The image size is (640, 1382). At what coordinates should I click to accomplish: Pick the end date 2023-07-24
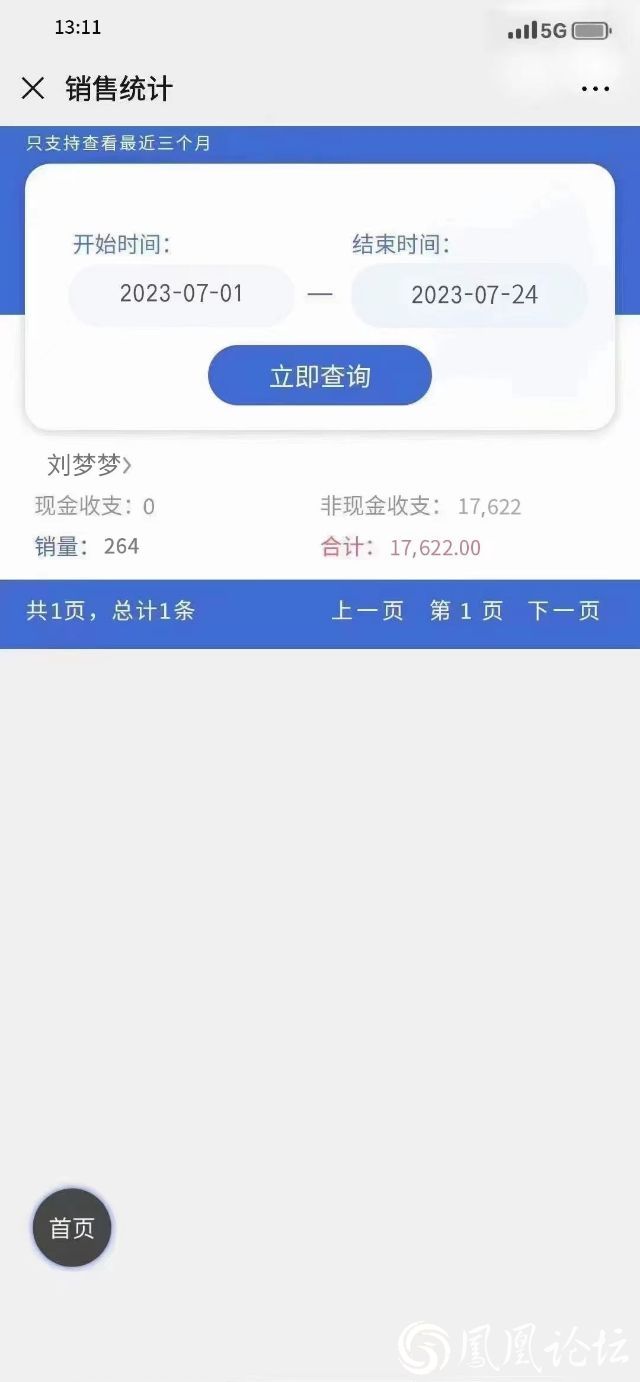click(469, 294)
